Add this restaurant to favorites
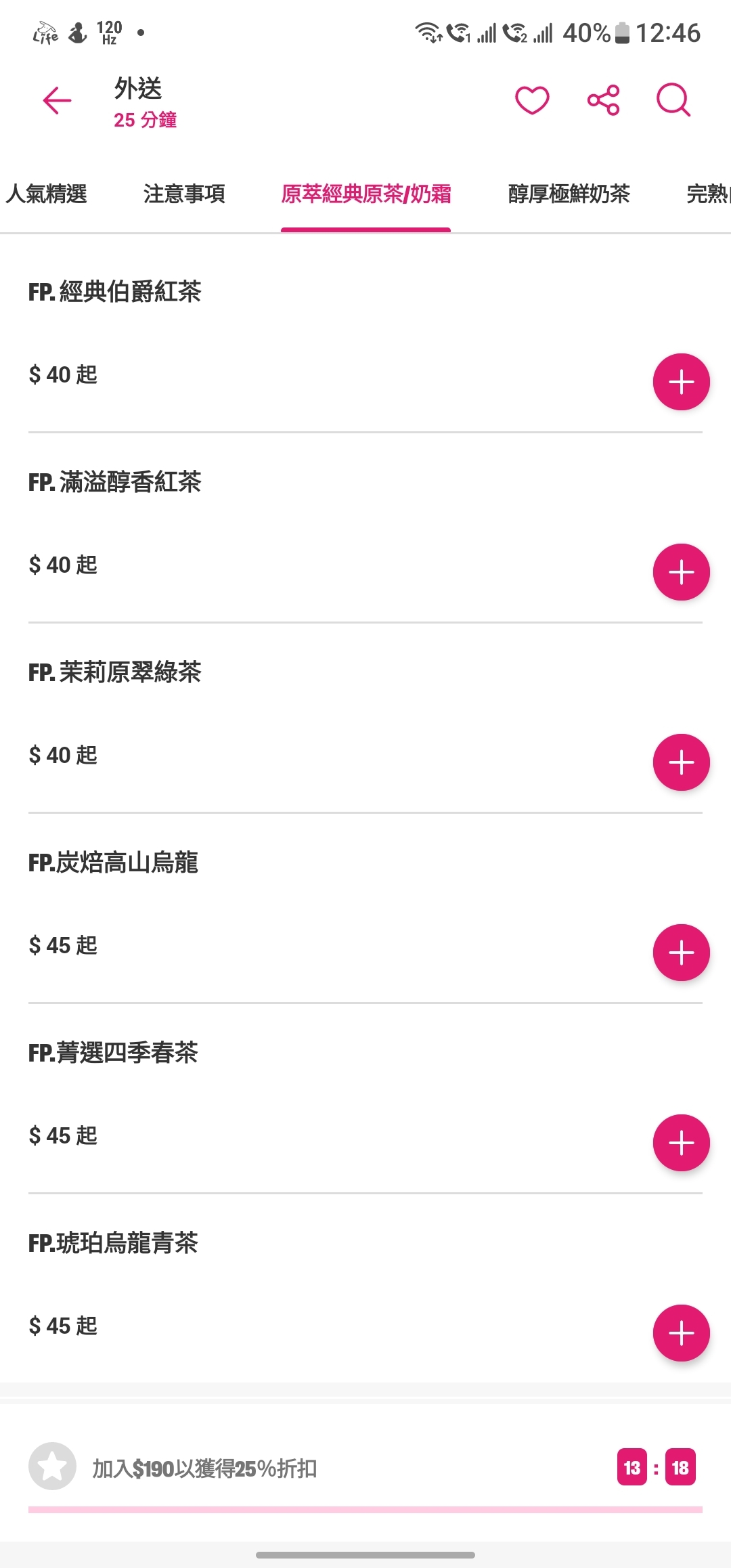Image resolution: width=731 pixels, height=1568 pixels. coord(532,101)
